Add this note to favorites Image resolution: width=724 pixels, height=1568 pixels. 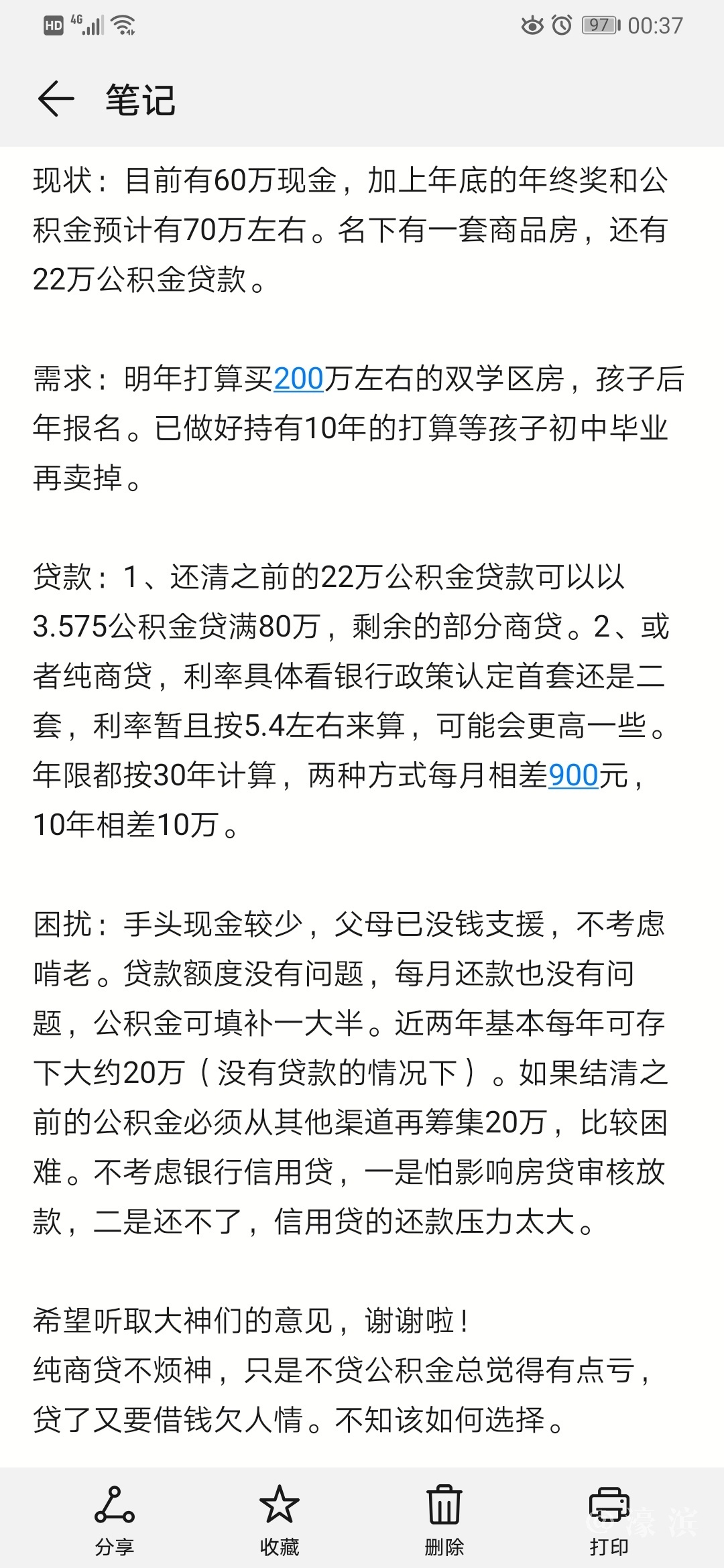(x=280, y=1518)
